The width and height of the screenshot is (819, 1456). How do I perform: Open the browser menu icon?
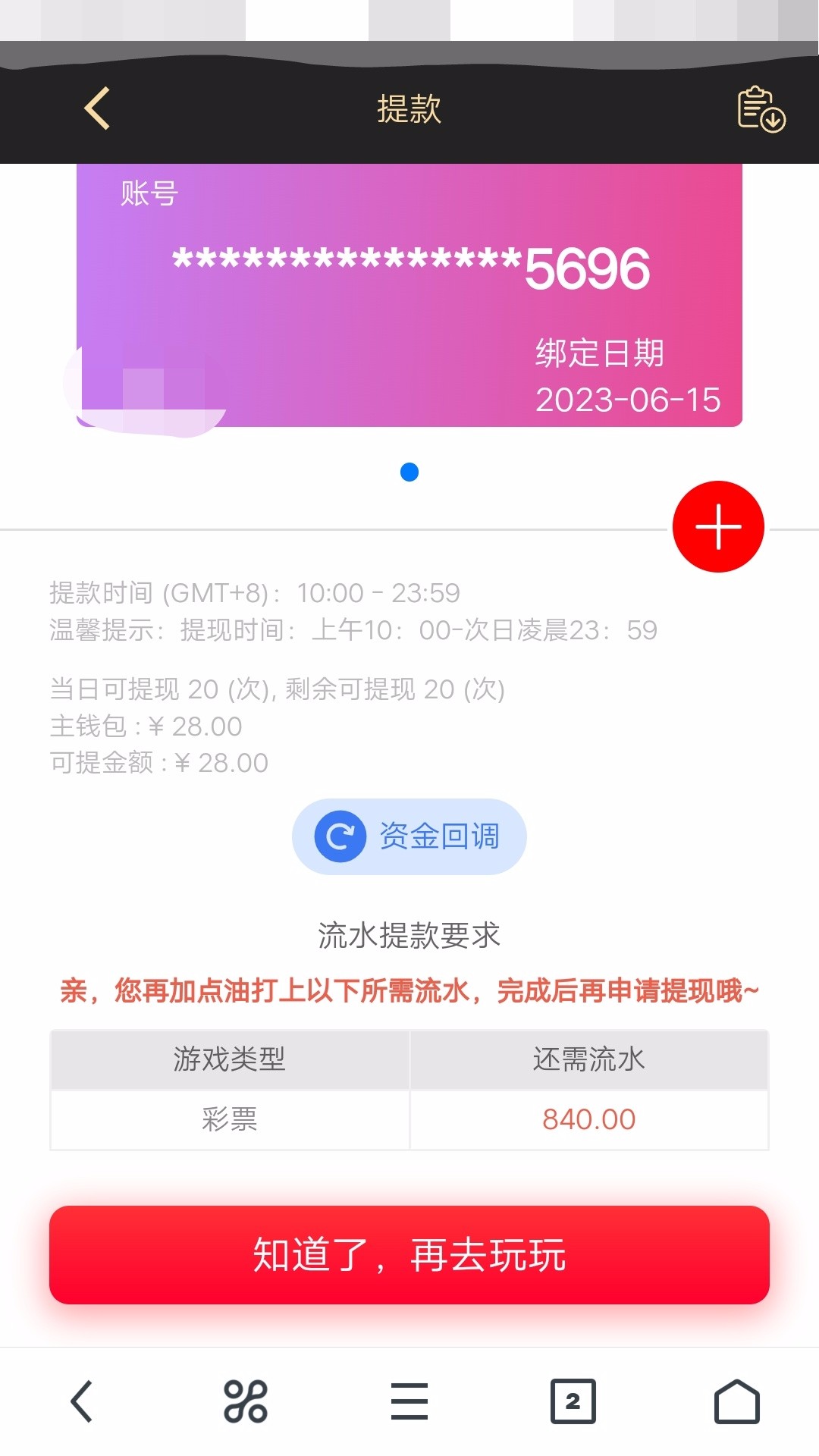point(409,1401)
